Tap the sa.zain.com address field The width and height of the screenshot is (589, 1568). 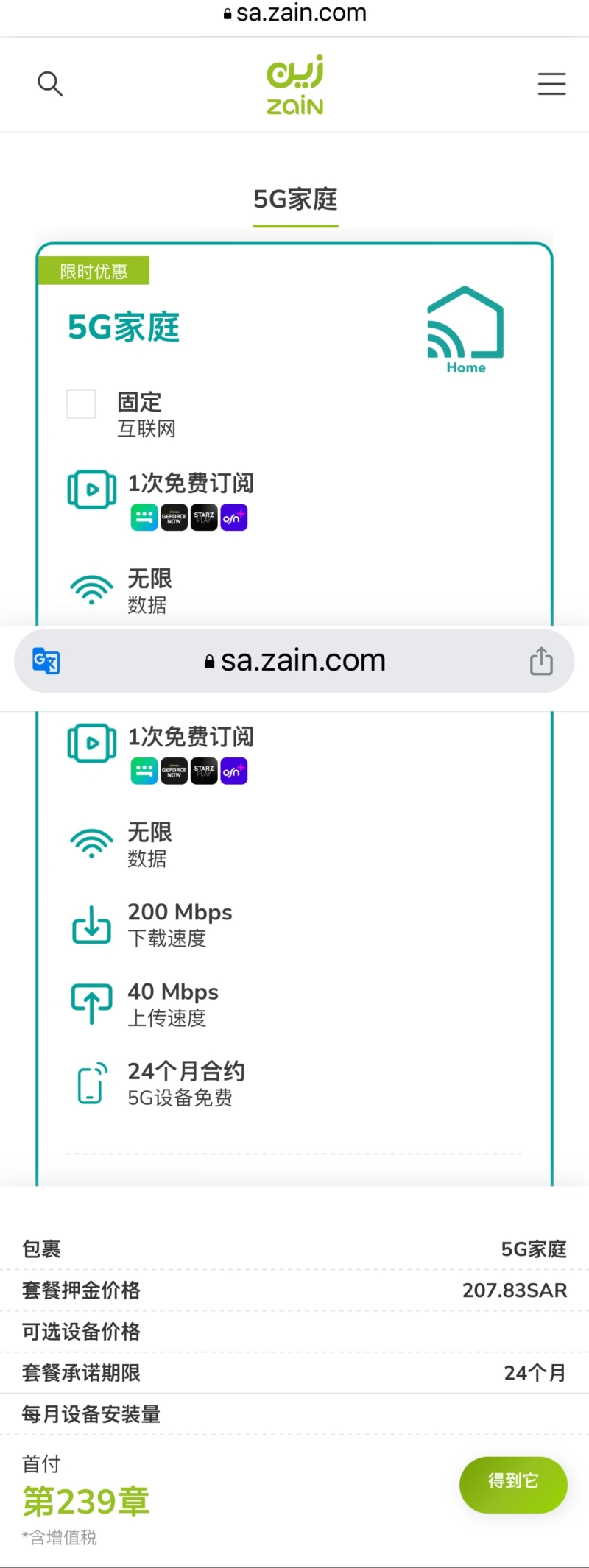click(294, 660)
